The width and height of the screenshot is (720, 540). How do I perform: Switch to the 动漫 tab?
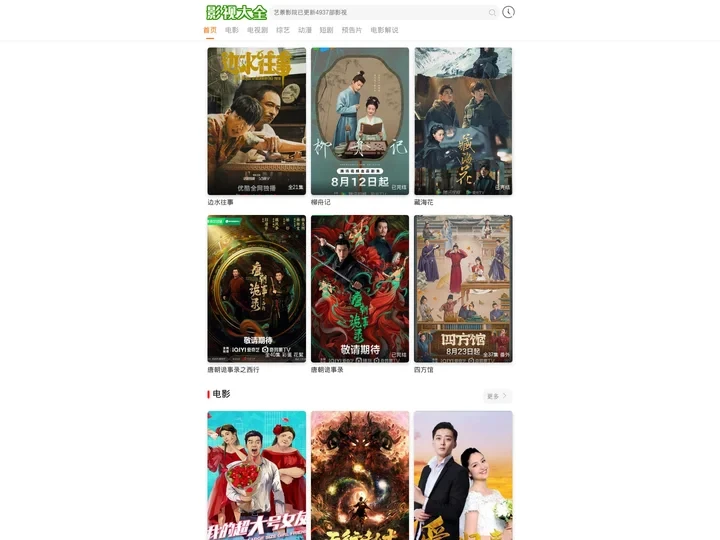point(305,30)
